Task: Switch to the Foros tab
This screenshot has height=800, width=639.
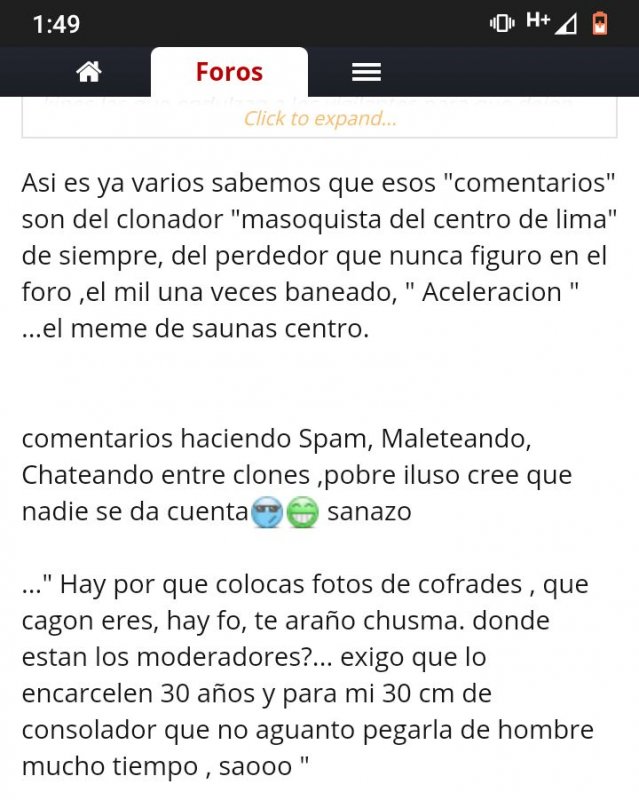Action: [229, 72]
